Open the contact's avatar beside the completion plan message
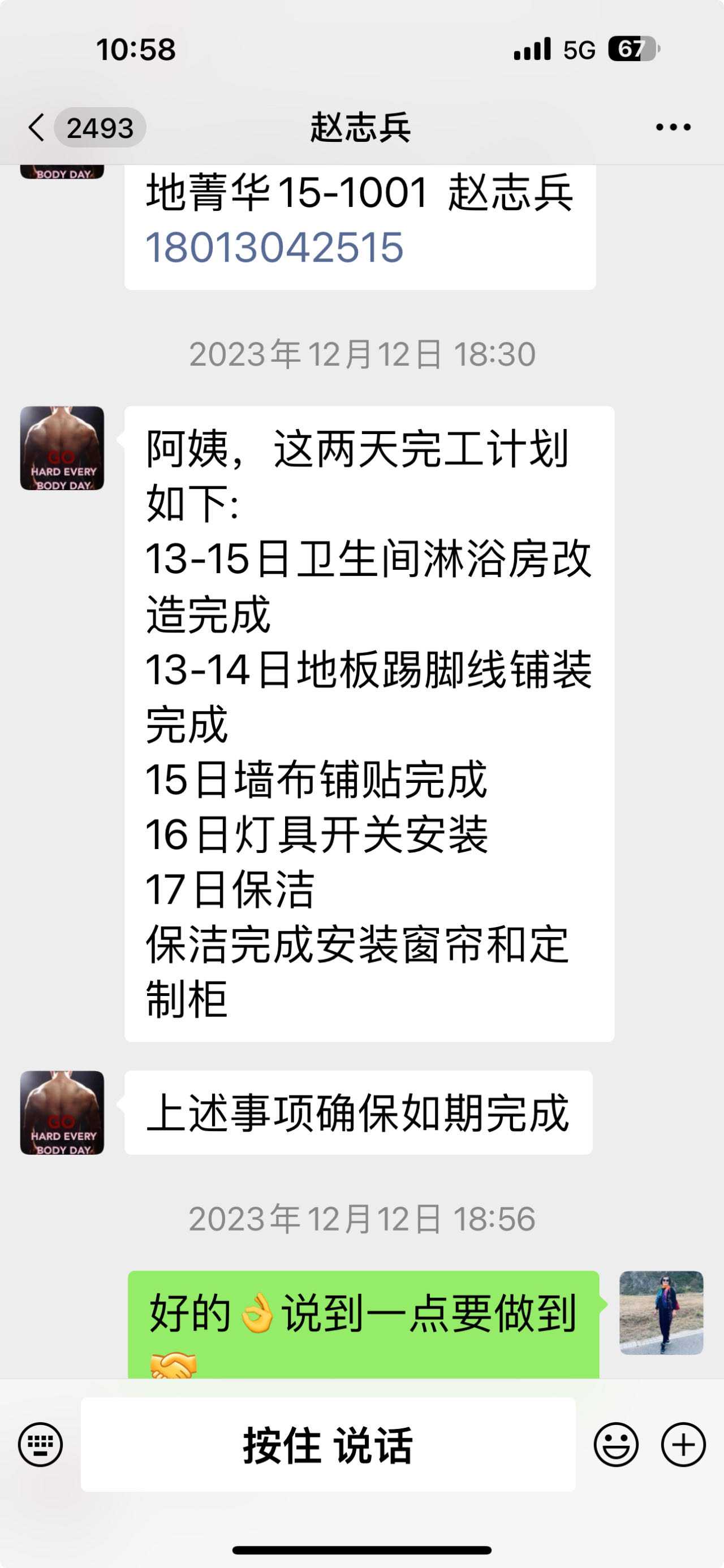The height and width of the screenshot is (1568, 724). [x=62, y=448]
